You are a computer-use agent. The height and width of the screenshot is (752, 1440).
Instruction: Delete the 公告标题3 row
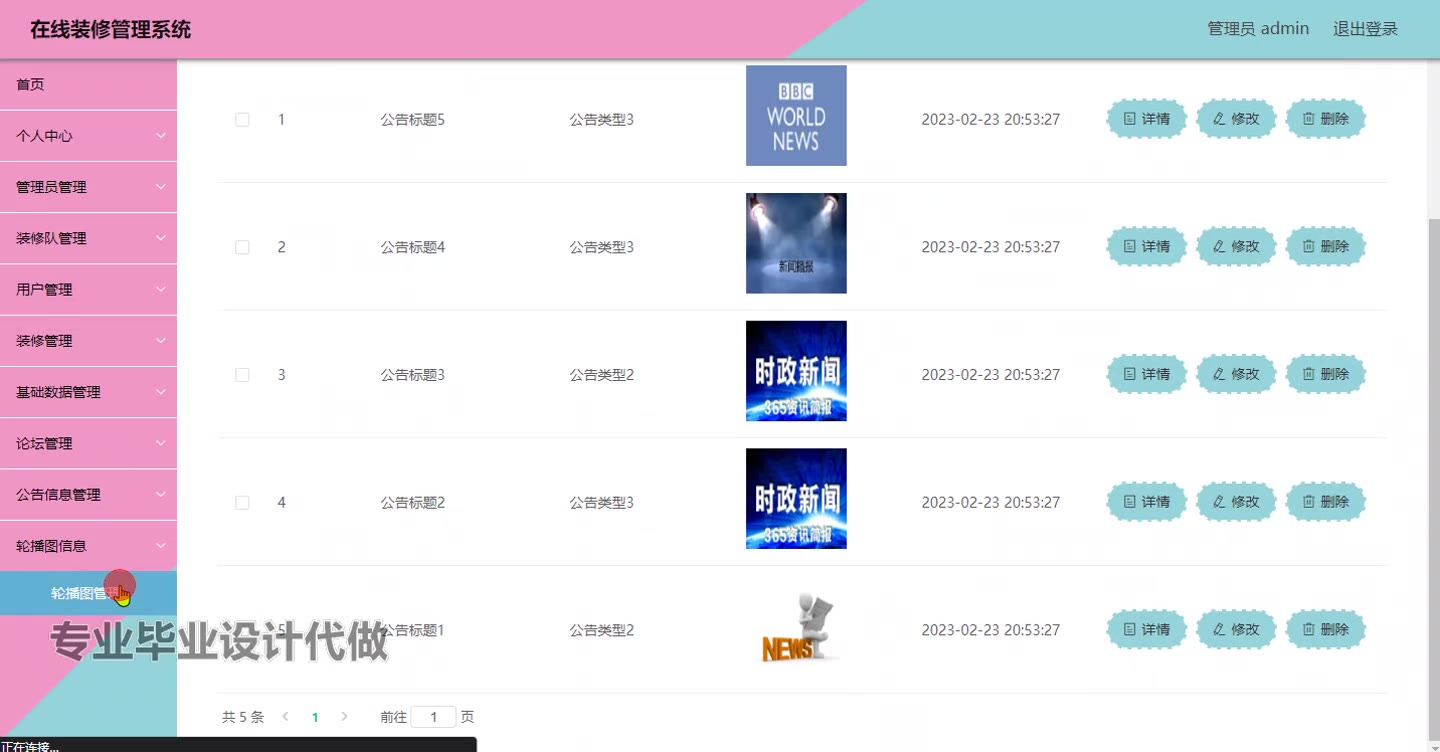coord(1325,375)
